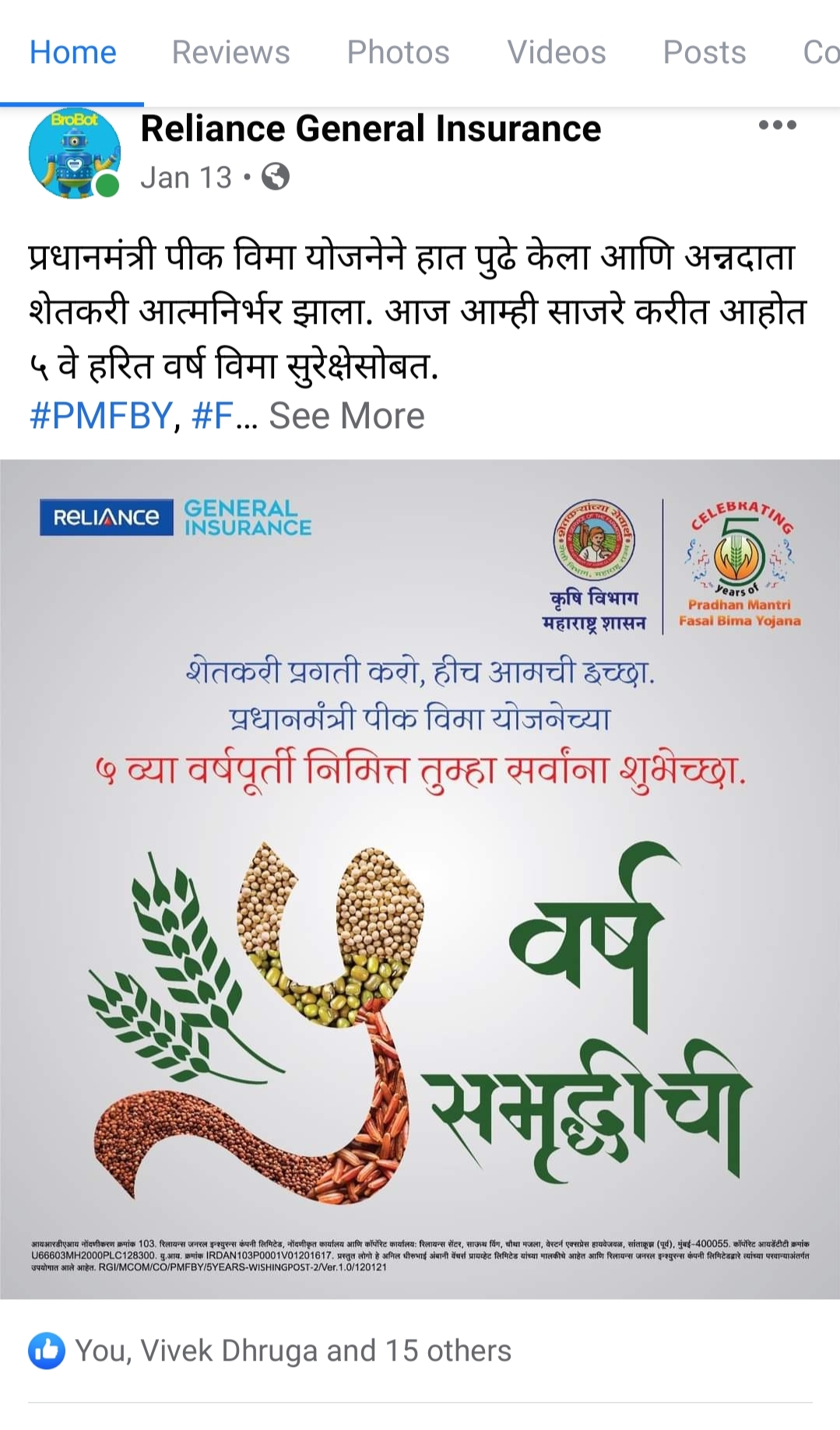Image resolution: width=840 pixels, height=1430 pixels.
Task: Open the post's three-dot options menu
Action: [x=777, y=125]
